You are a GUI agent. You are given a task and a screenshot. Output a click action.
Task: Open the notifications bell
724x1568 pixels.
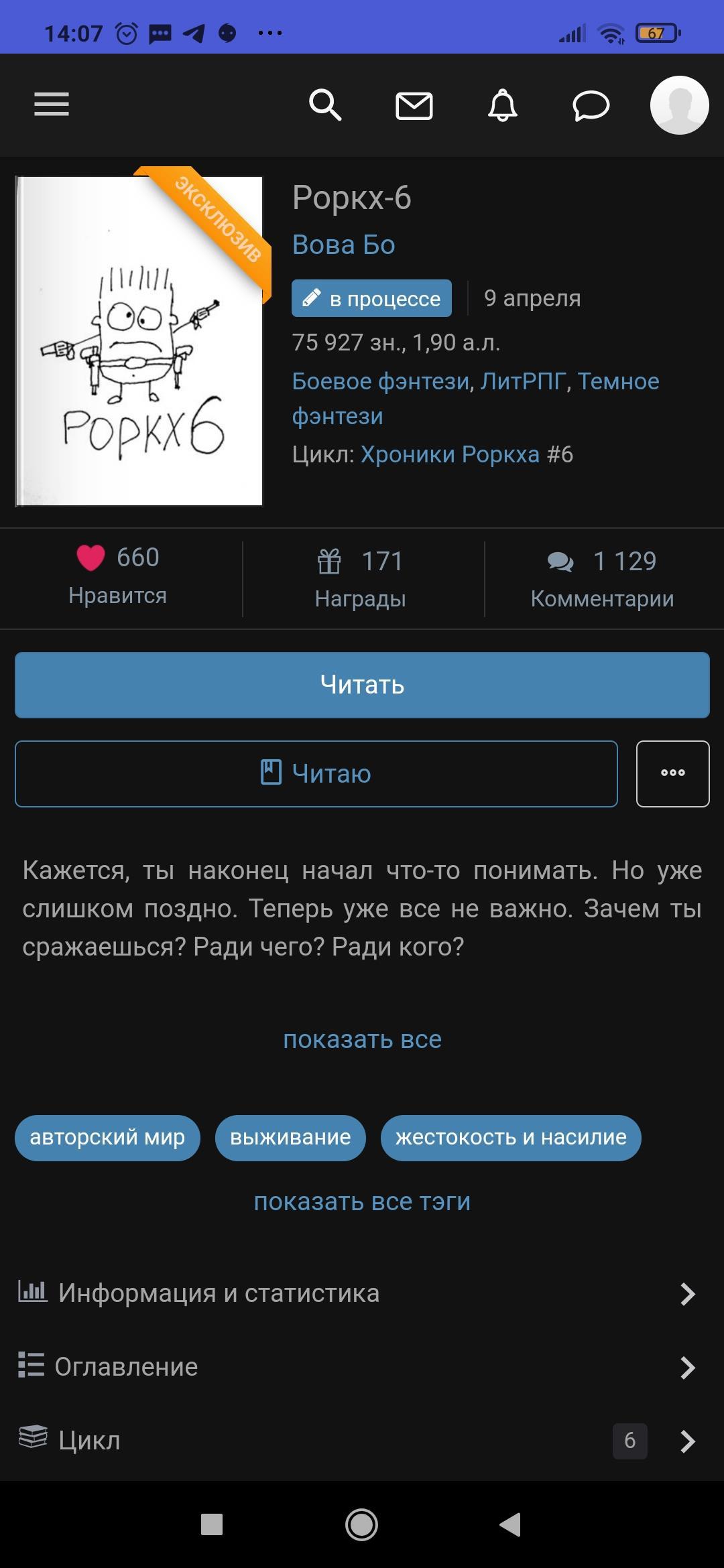(x=503, y=106)
